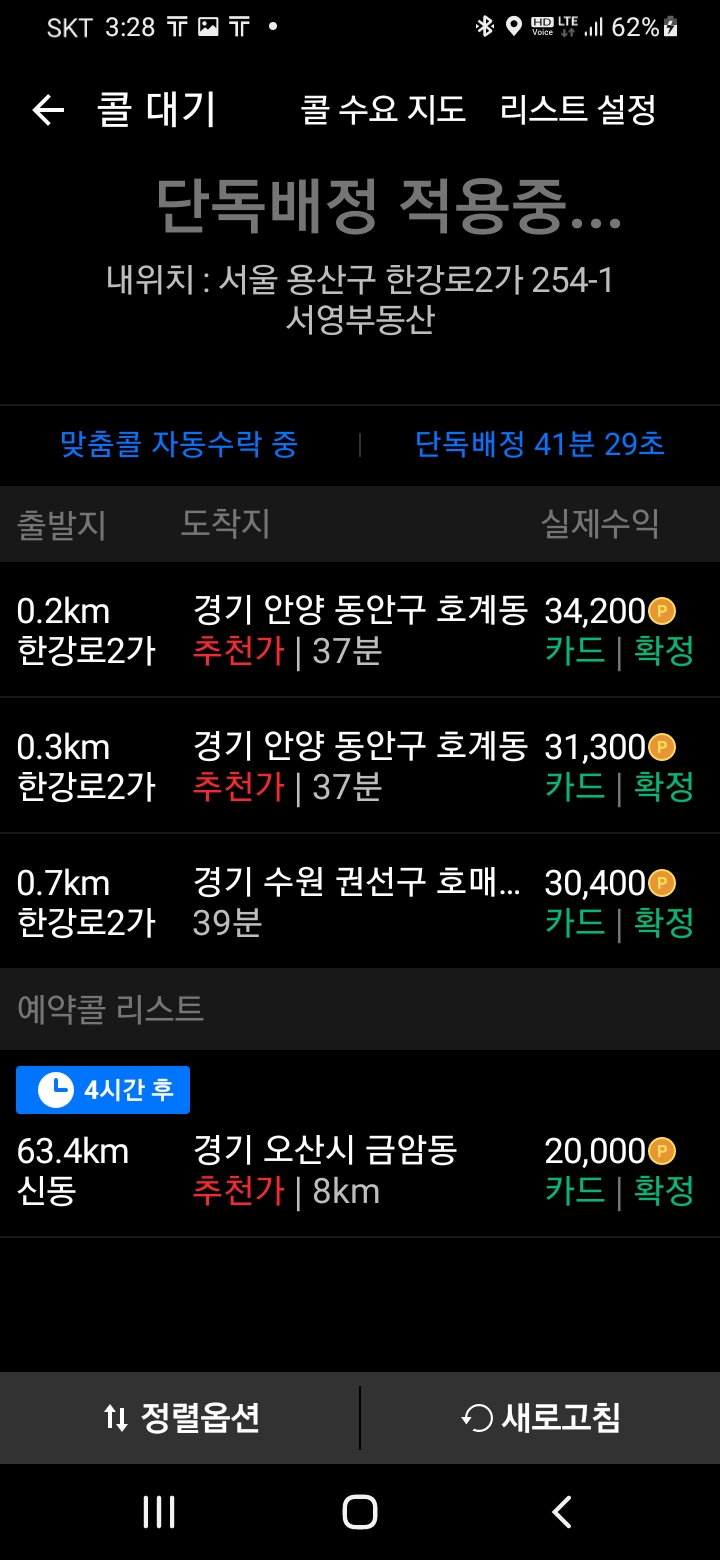Open the 31,300 call to 안양 호계동

[360, 766]
